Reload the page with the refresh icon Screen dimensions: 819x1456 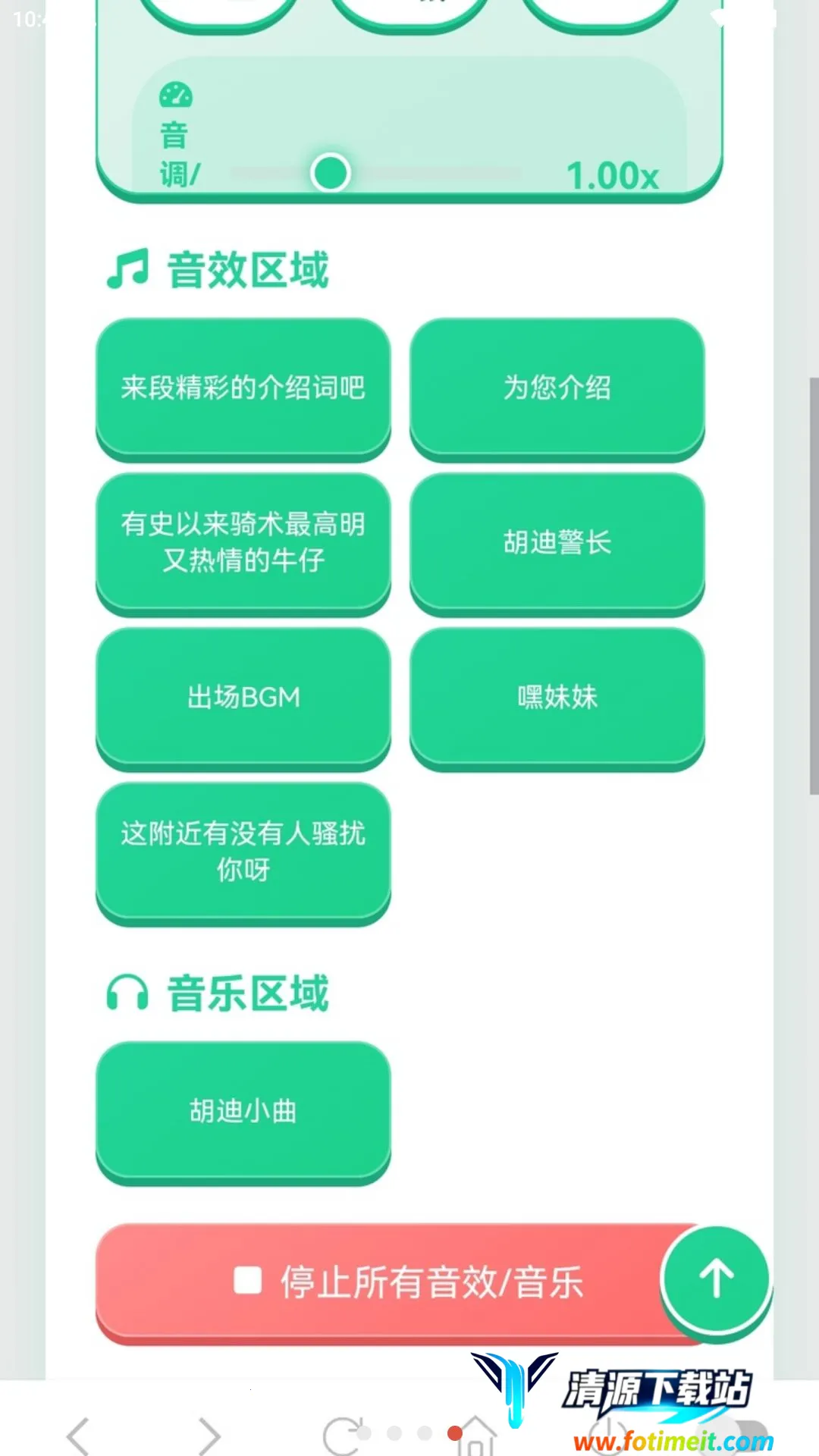click(341, 1436)
